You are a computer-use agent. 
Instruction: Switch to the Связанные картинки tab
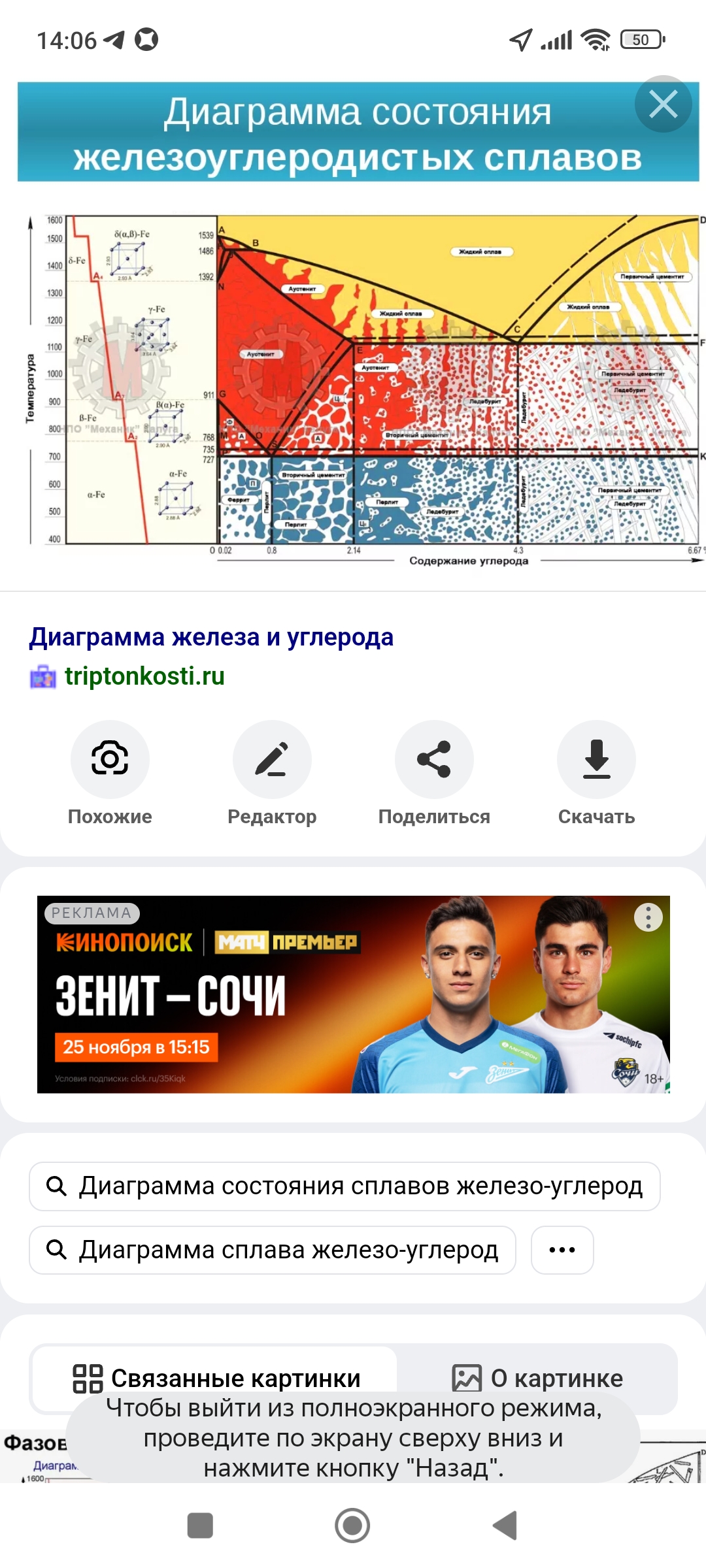click(x=216, y=1378)
